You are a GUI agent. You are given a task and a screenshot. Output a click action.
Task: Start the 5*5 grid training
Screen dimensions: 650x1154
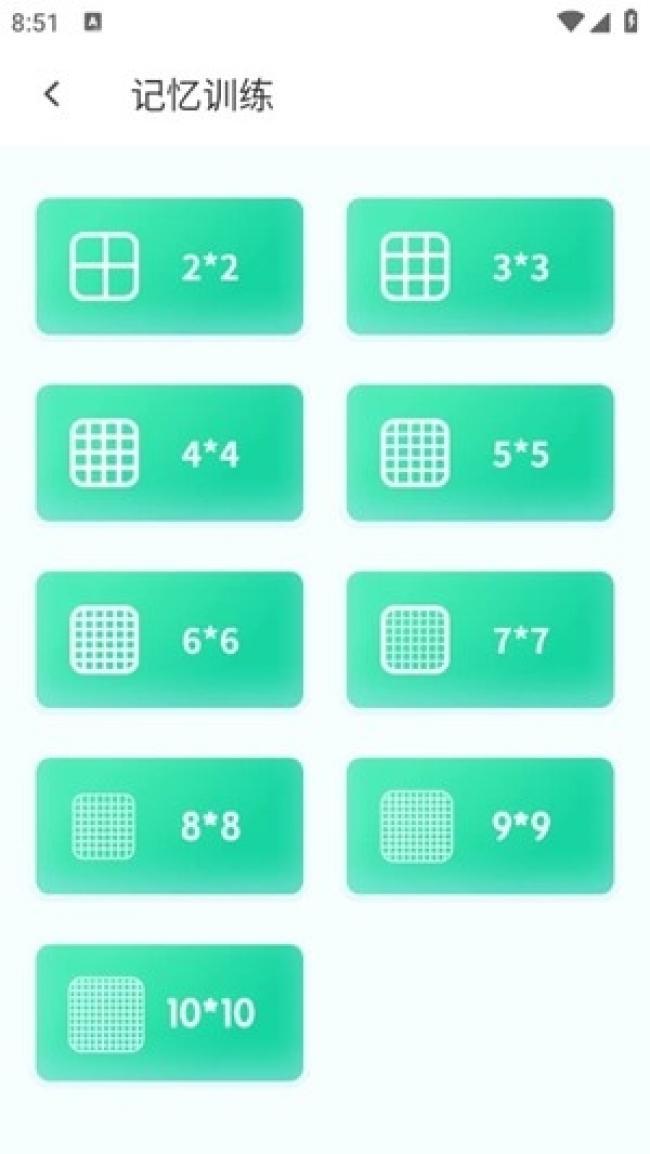point(480,453)
